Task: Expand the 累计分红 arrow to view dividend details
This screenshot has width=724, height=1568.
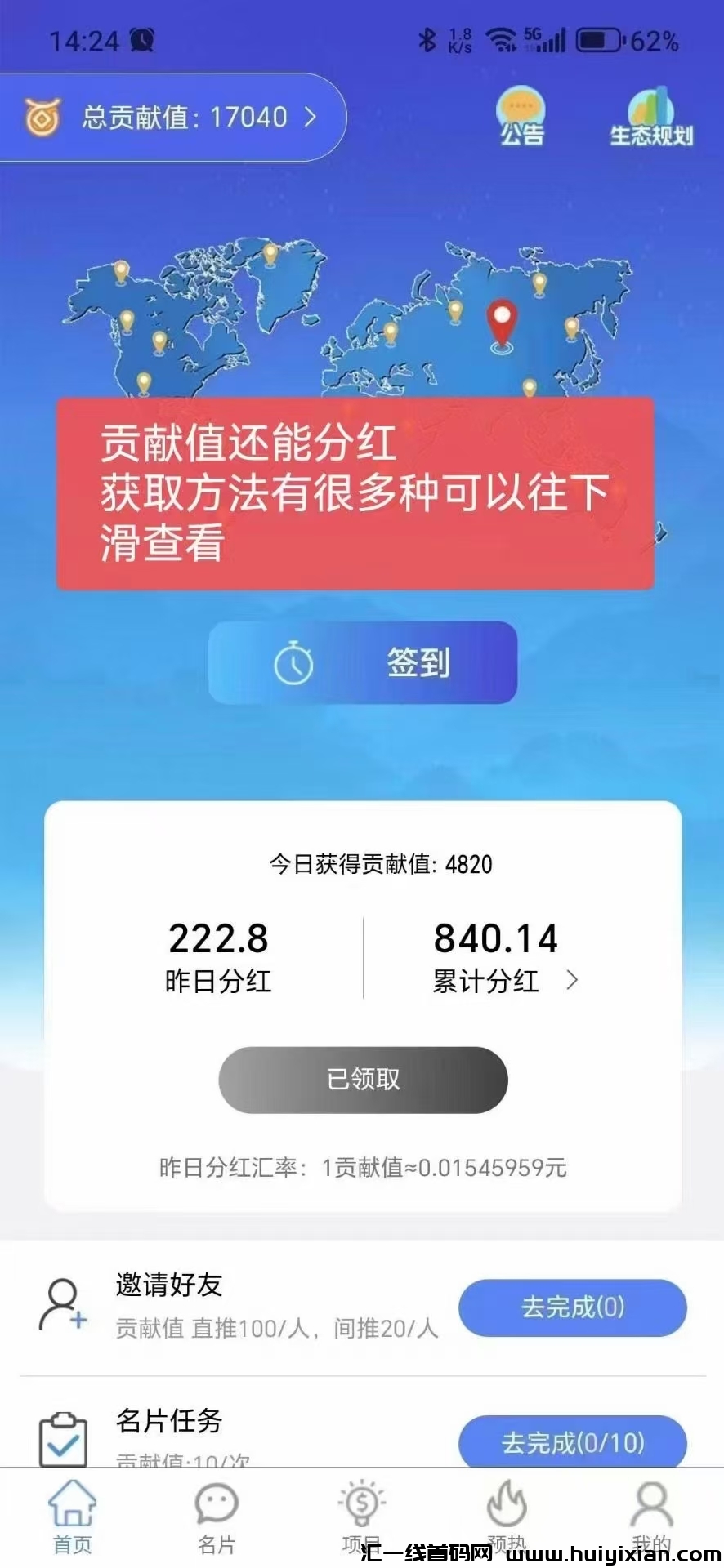Action: click(574, 980)
